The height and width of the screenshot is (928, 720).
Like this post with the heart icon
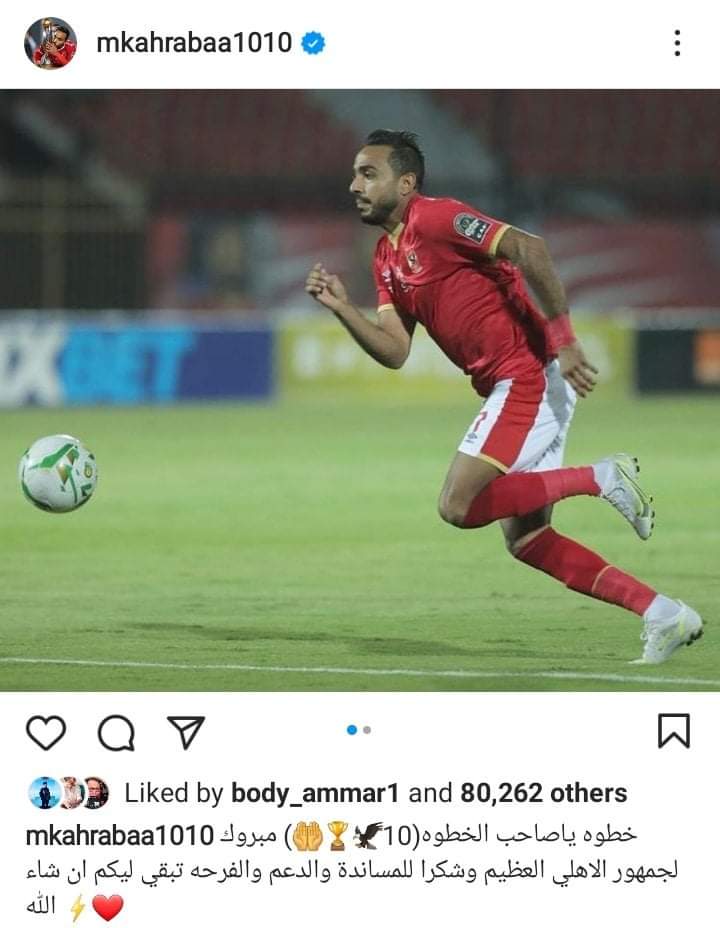(45, 732)
